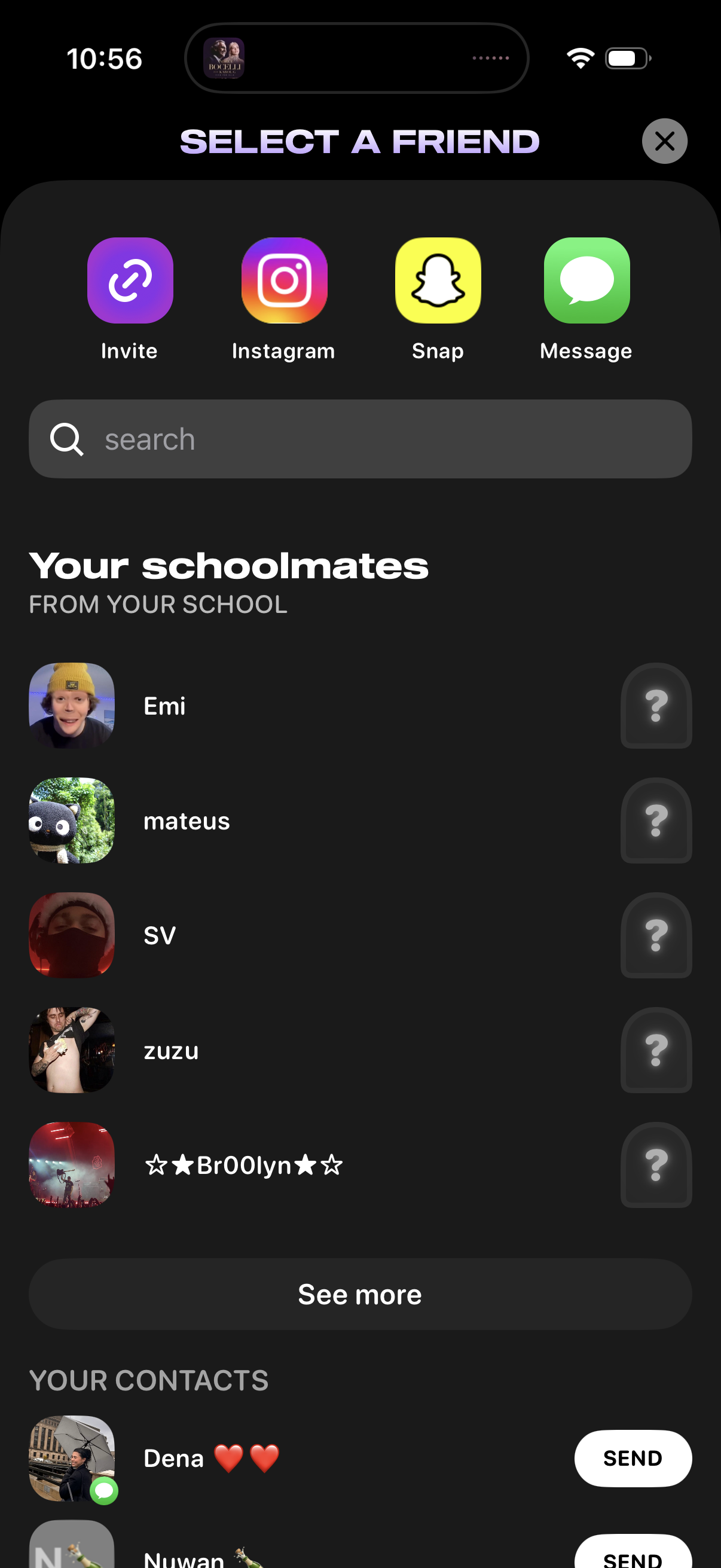Tap the question mark beside Emi
This screenshot has height=1568, width=721.
pyautogui.click(x=655, y=706)
